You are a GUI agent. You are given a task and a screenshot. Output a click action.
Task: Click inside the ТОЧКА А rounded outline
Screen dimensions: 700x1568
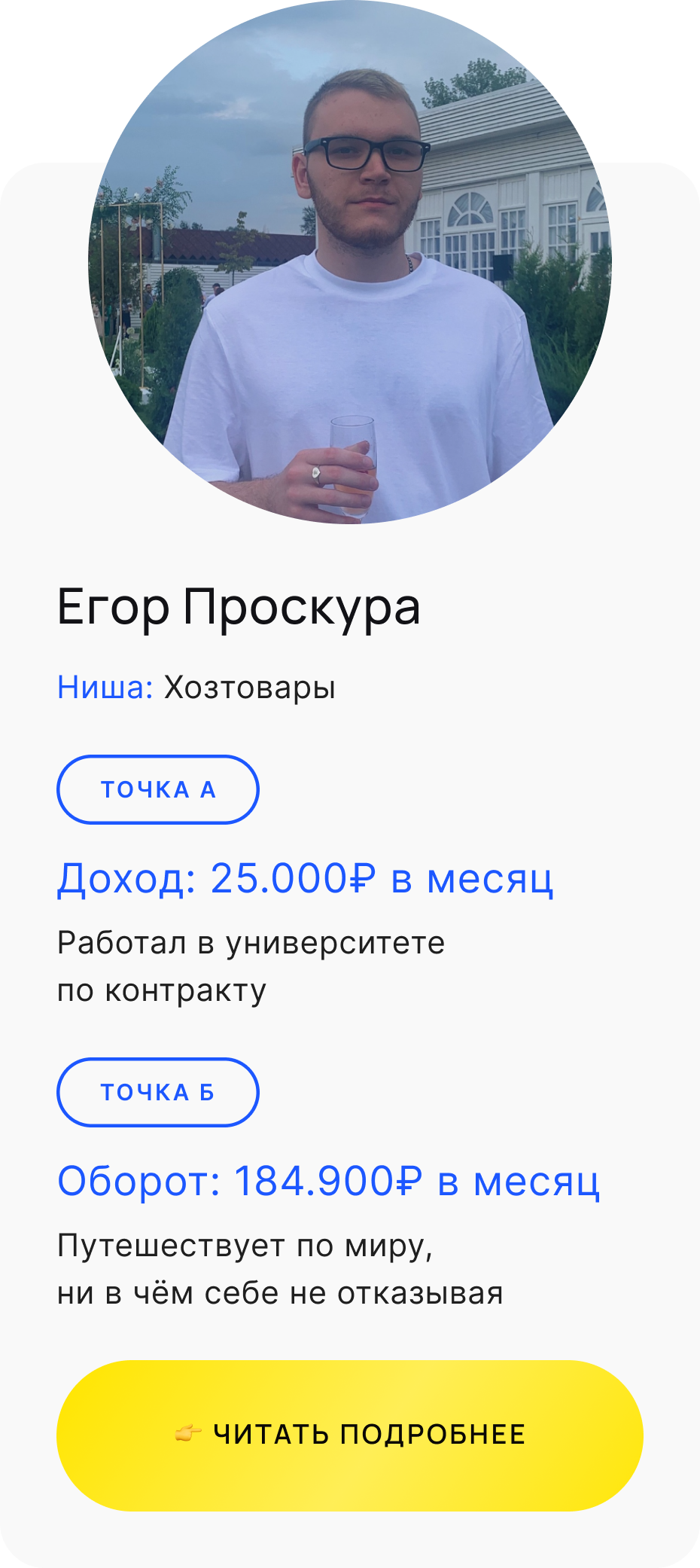(158, 789)
